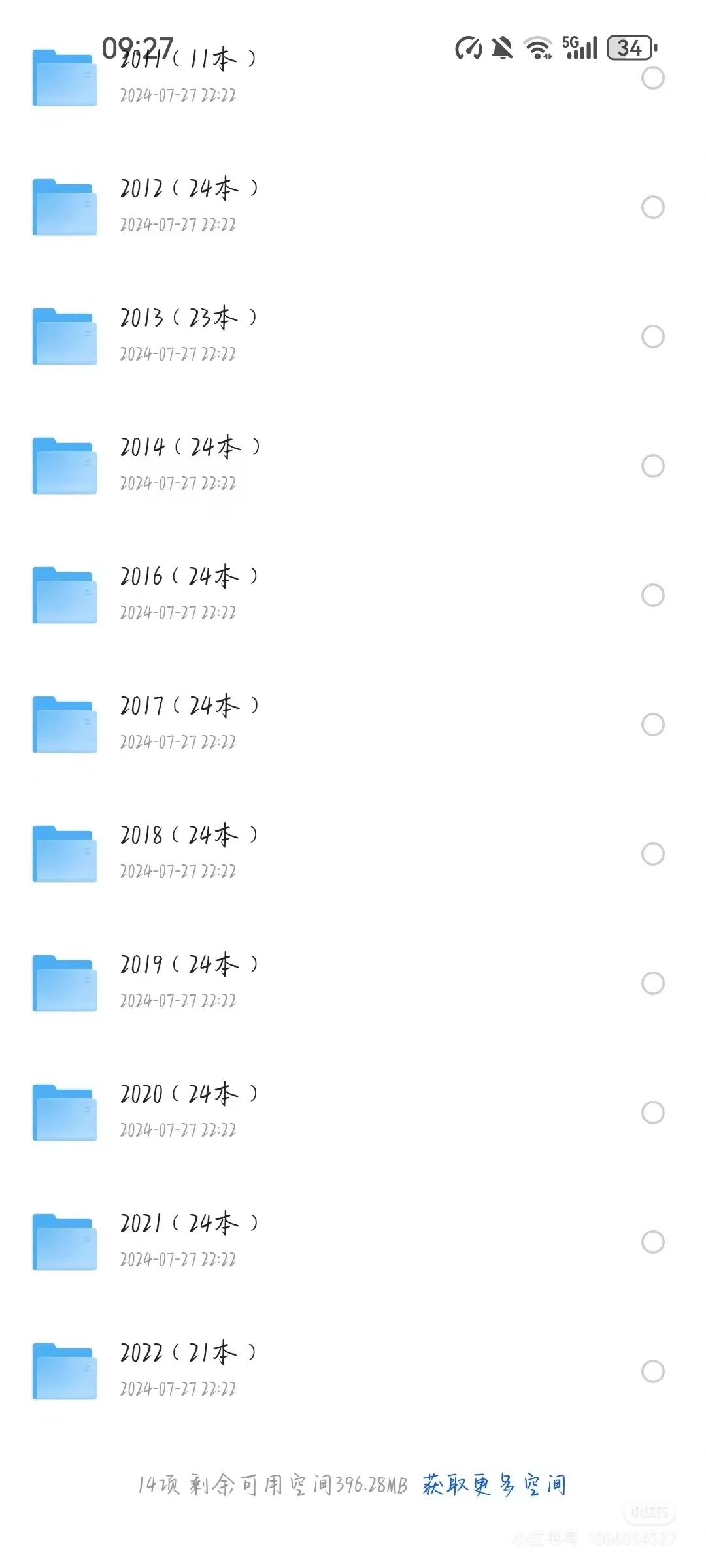706x1568 pixels.
Task: Open the 2018（24本）folder
Action: (x=353, y=853)
